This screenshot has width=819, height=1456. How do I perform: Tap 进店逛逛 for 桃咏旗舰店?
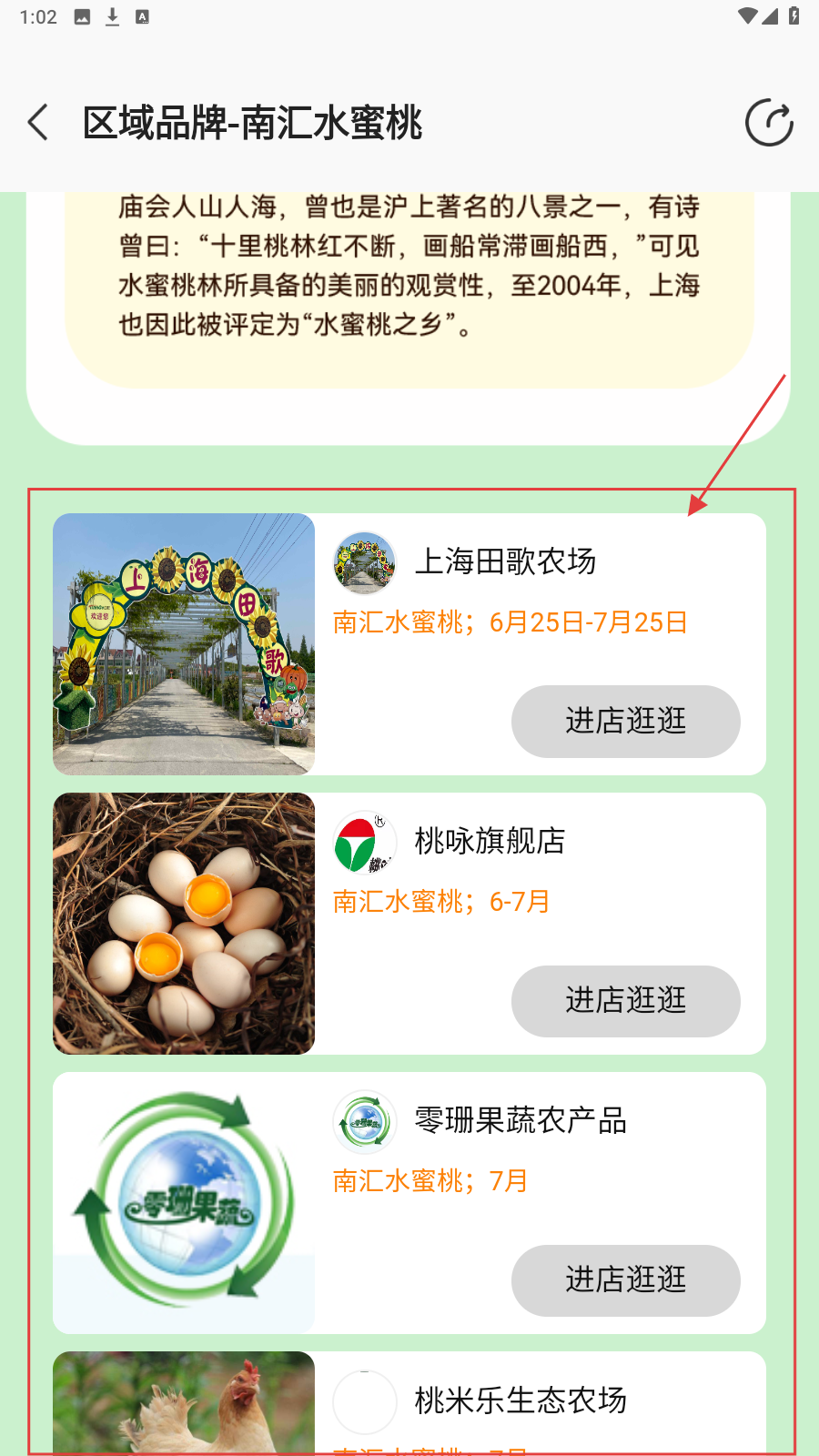click(625, 1000)
